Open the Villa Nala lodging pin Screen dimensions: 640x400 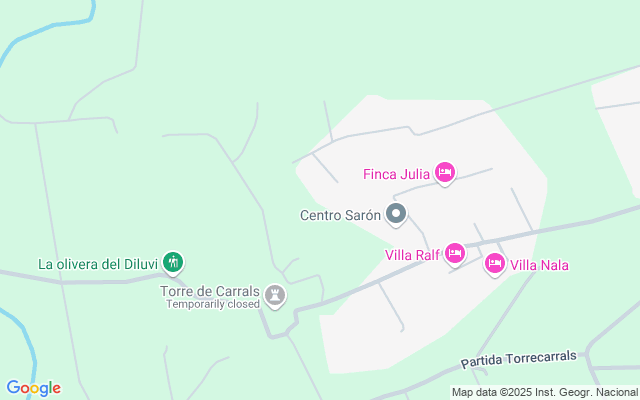(495, 264)
